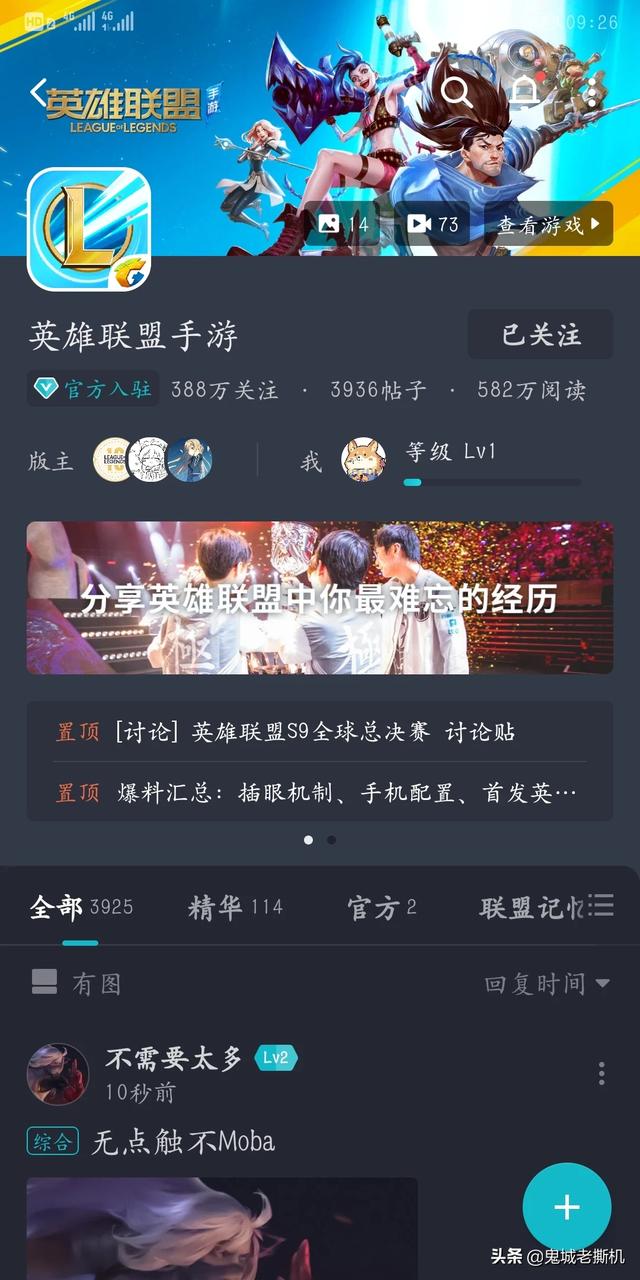Screen dimensions: 640x1280
Task: Tap the 查看游戏 button
Action: click(549, 224)
